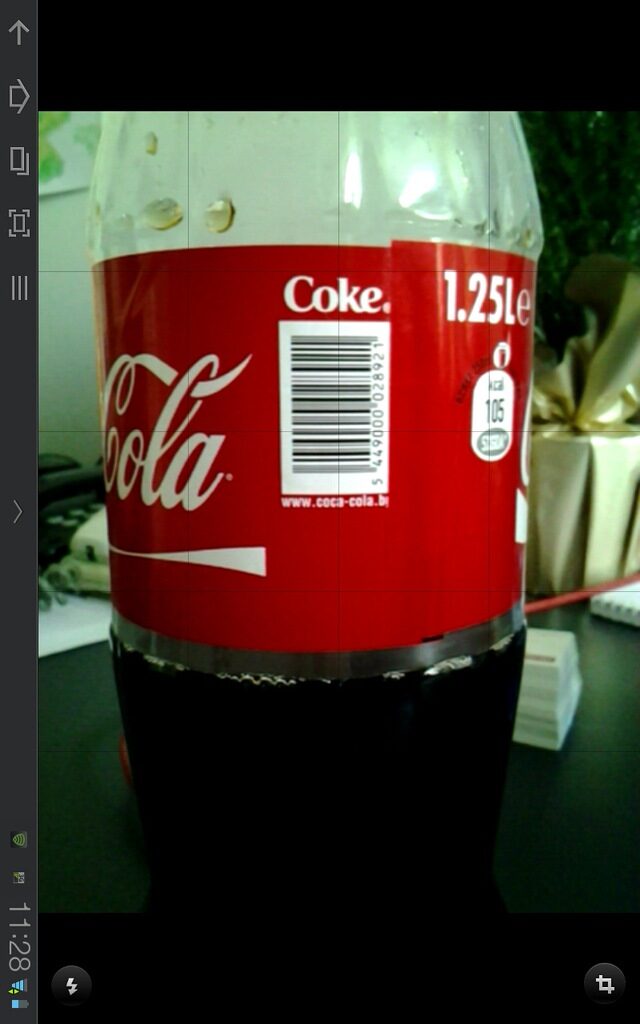This screenshot has height=1024, width=640.
Task: Expand the side bar chevron
Action: (17, 512)
